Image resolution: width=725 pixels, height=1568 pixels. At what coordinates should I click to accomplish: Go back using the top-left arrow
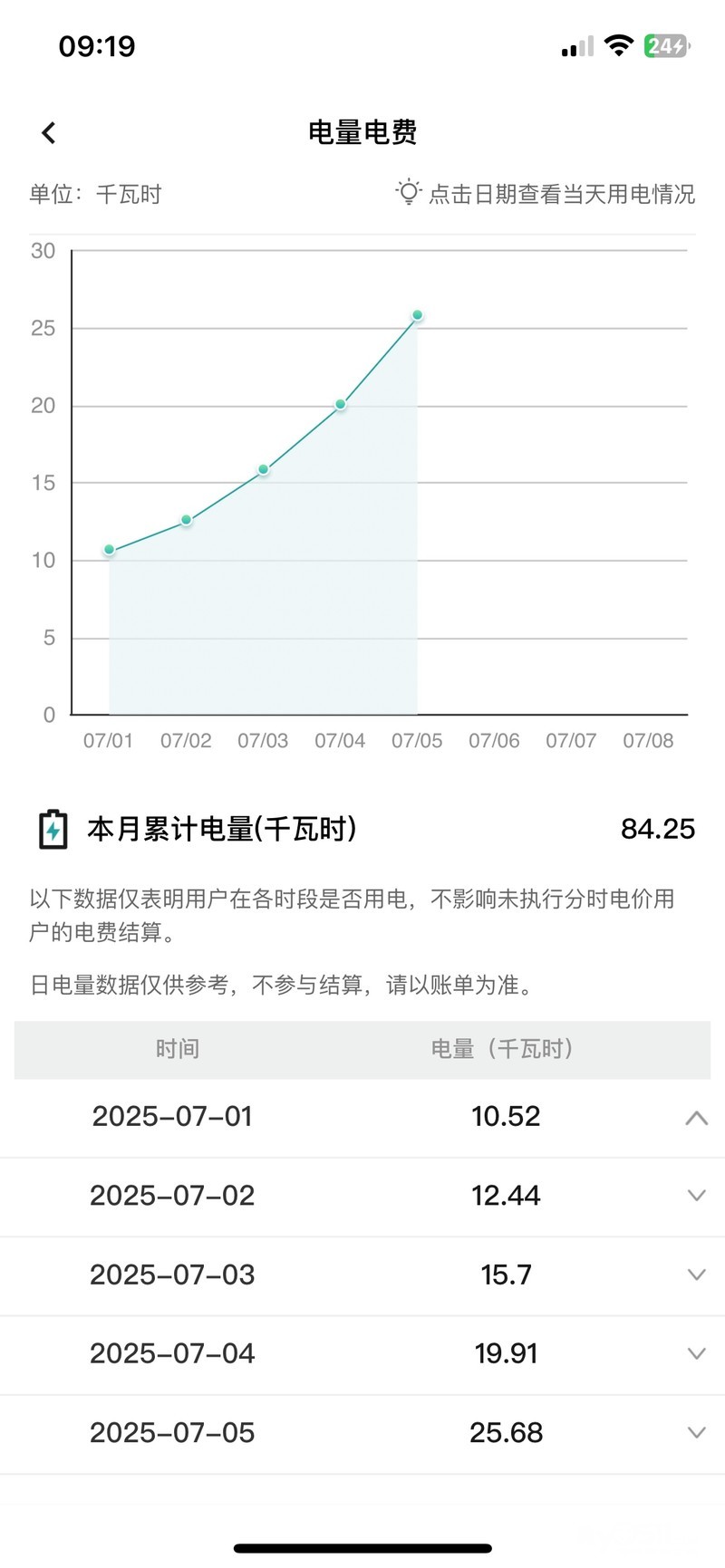pos(49,133)
